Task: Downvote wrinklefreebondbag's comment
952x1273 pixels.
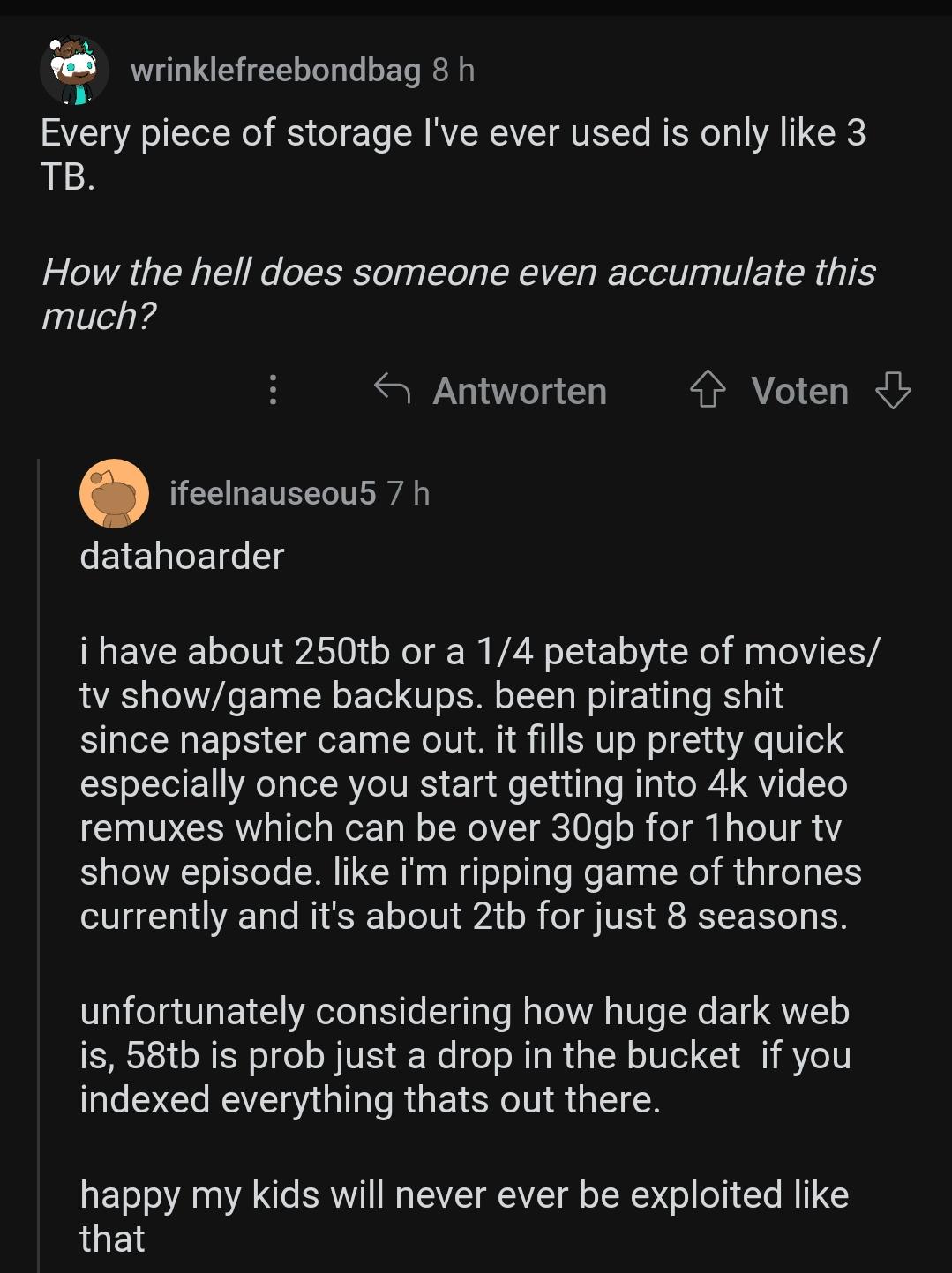Action: [x=892, y=390]
